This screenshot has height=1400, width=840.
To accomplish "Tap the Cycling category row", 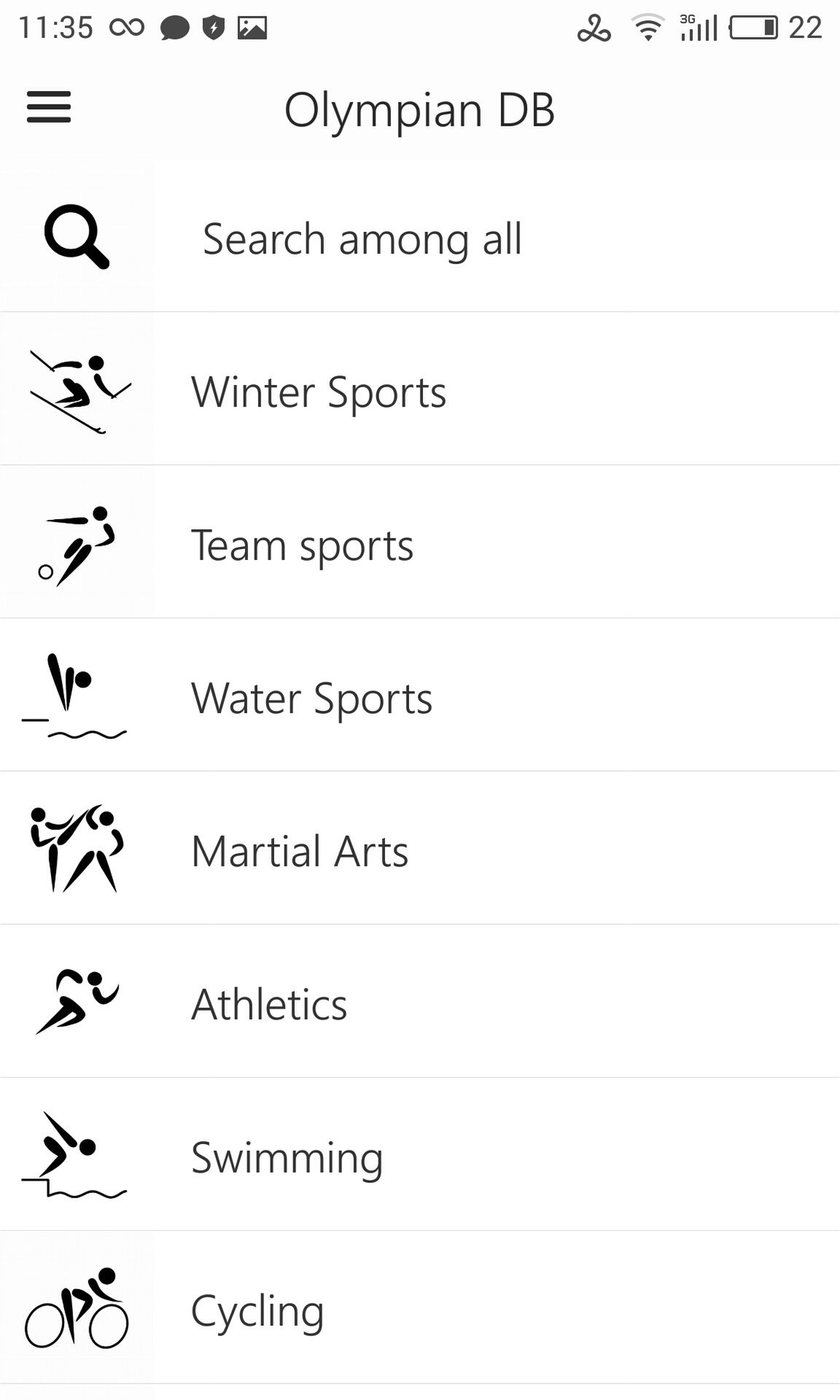I will (420, 1307).
